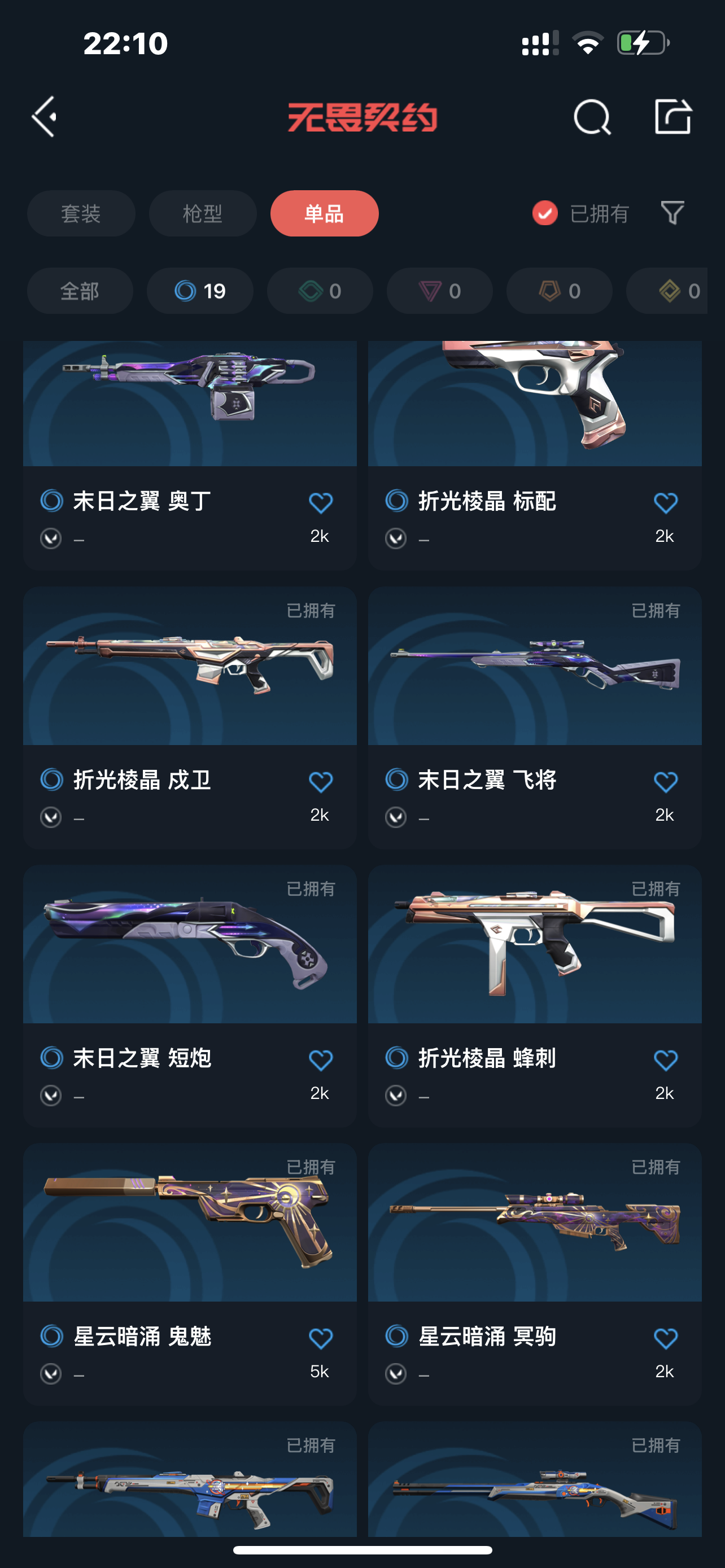Like the 折光棱晶 标配 skin

665,503
